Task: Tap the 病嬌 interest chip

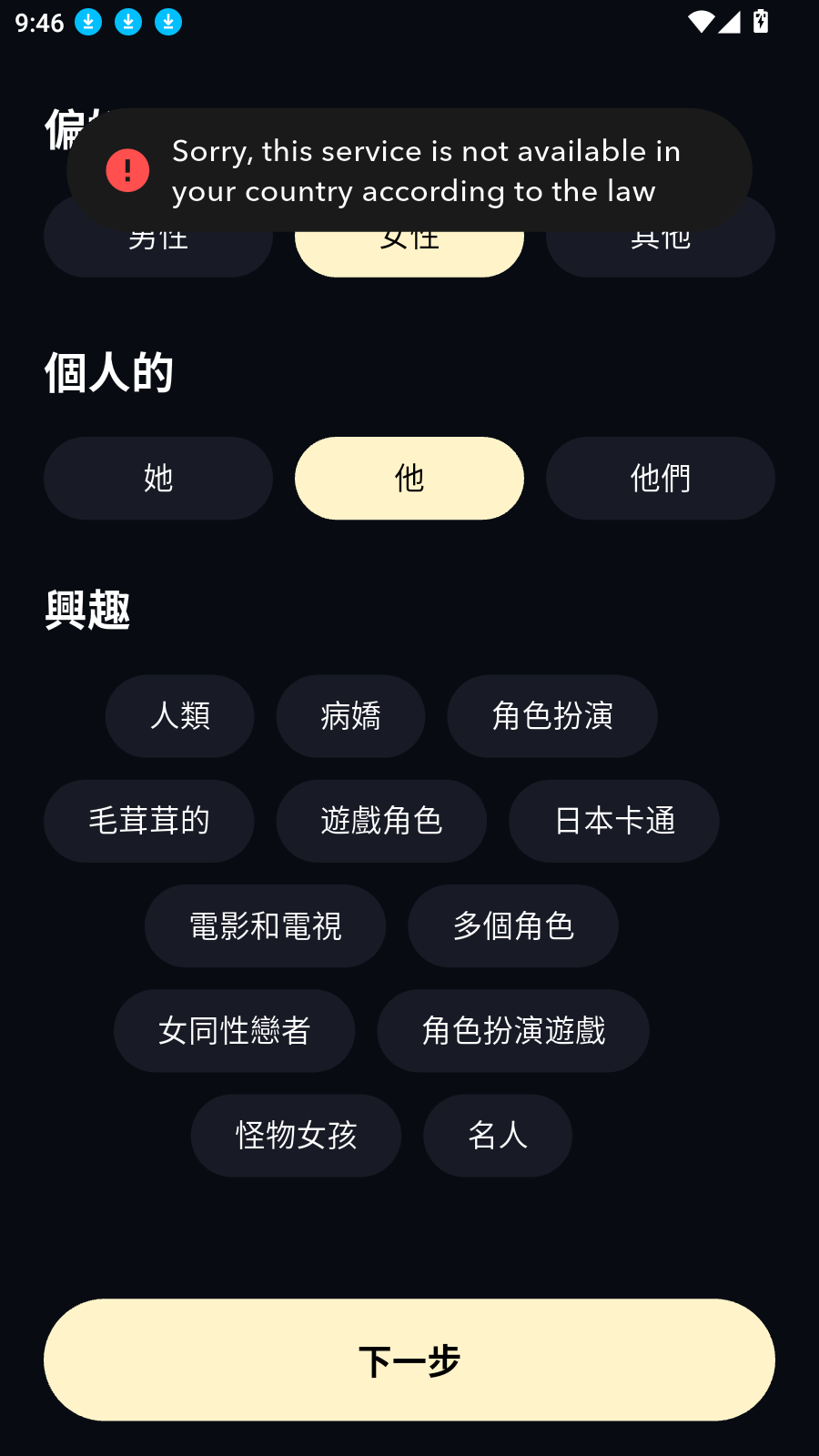Action: coord(350,716)
